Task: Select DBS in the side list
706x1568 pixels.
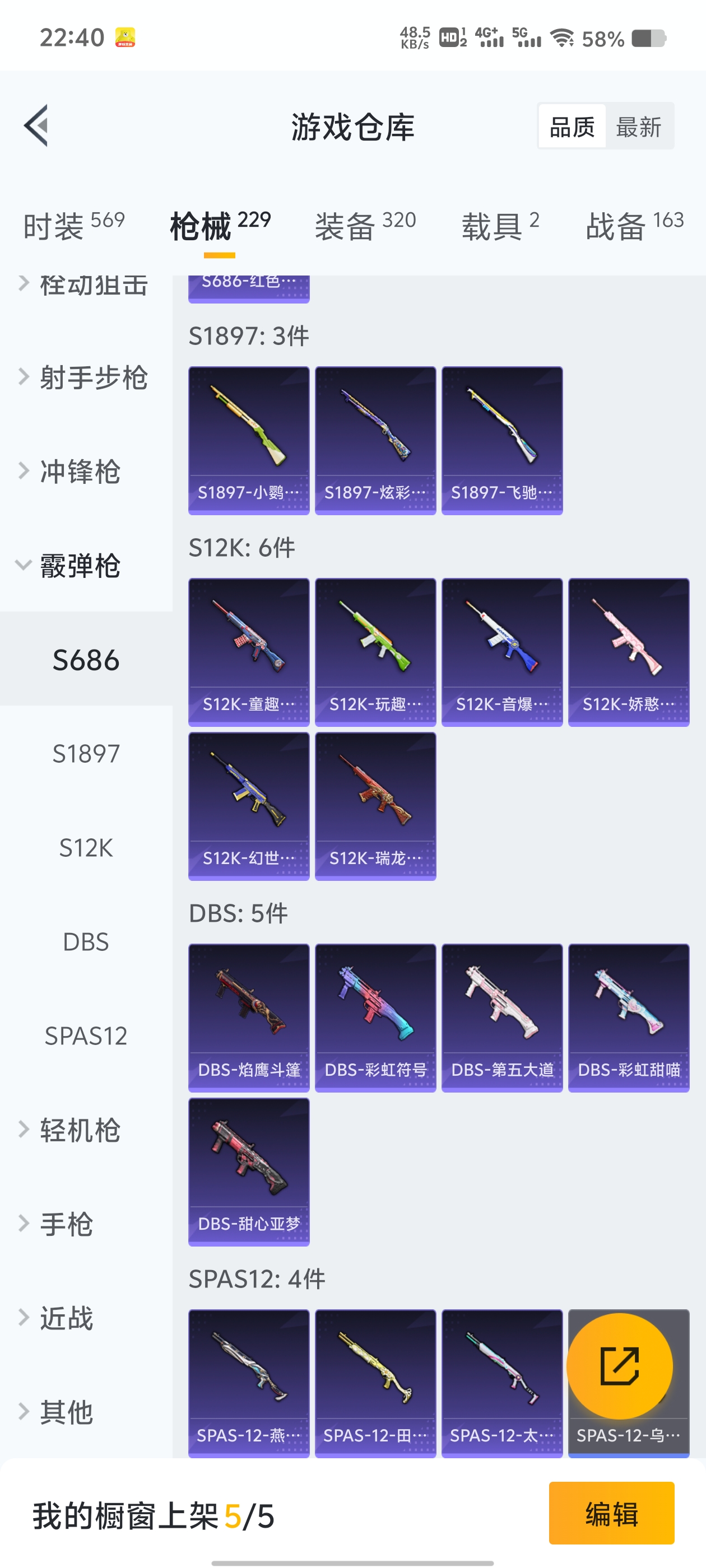Action: point(86,942)
